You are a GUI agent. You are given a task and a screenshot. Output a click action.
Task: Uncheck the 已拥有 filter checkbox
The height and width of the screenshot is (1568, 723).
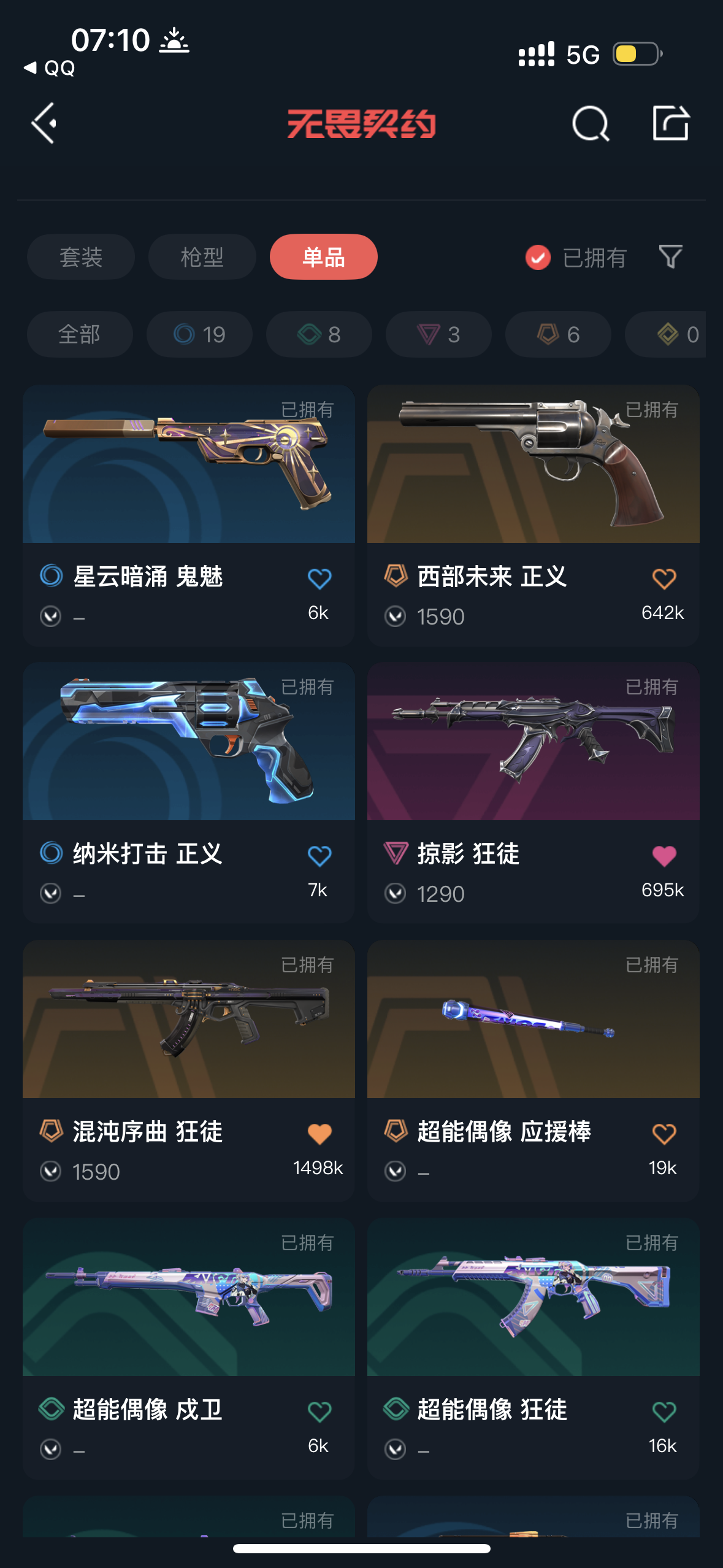click(538, 257)
